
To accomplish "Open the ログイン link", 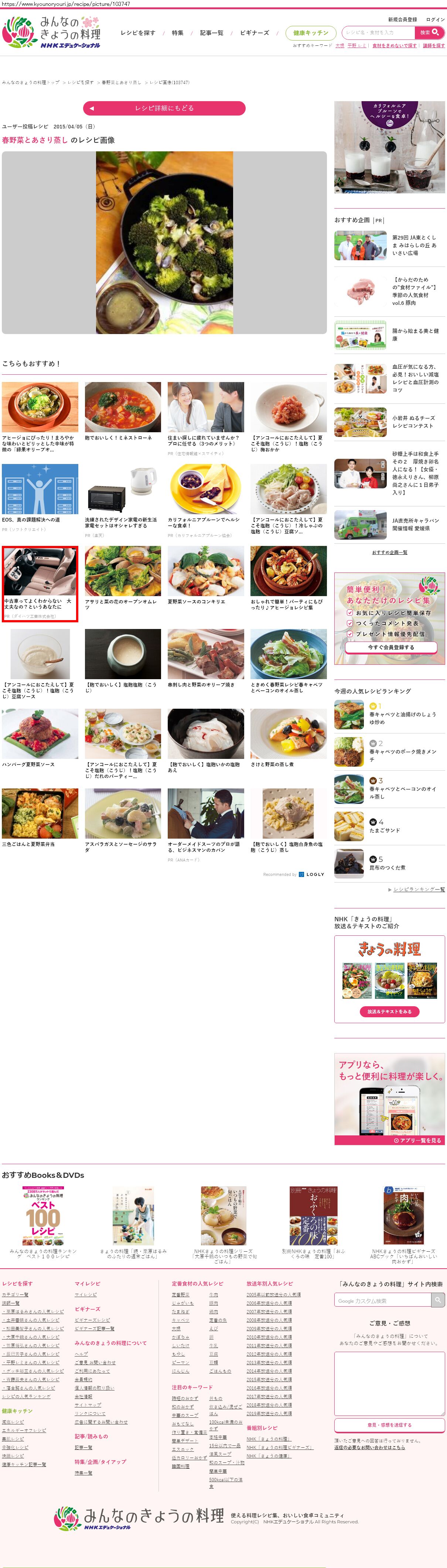I will click(435, 20).
